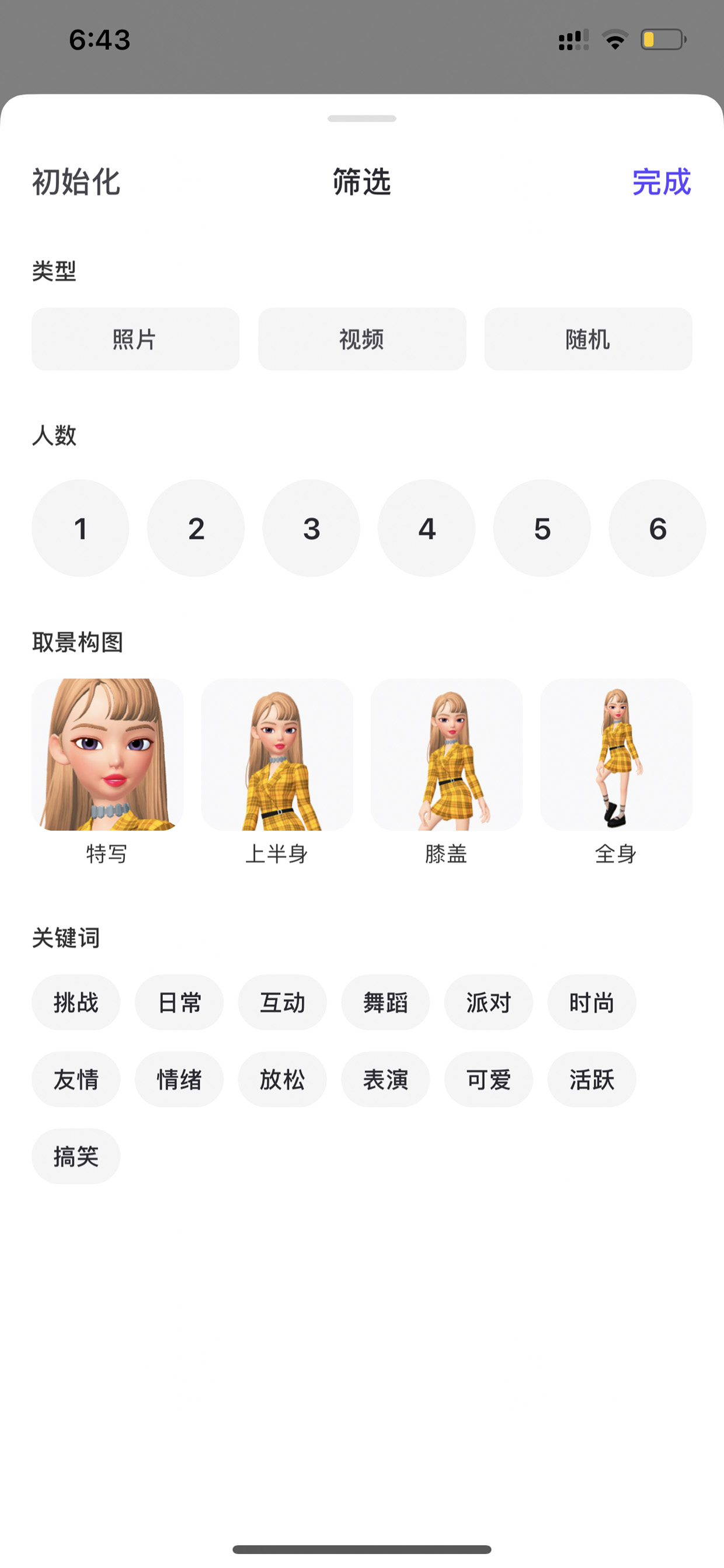Choose the 时尚 keyword chip
Image resolution: width=724 pixels, height=1568 pixels.
click(592, 1002)
